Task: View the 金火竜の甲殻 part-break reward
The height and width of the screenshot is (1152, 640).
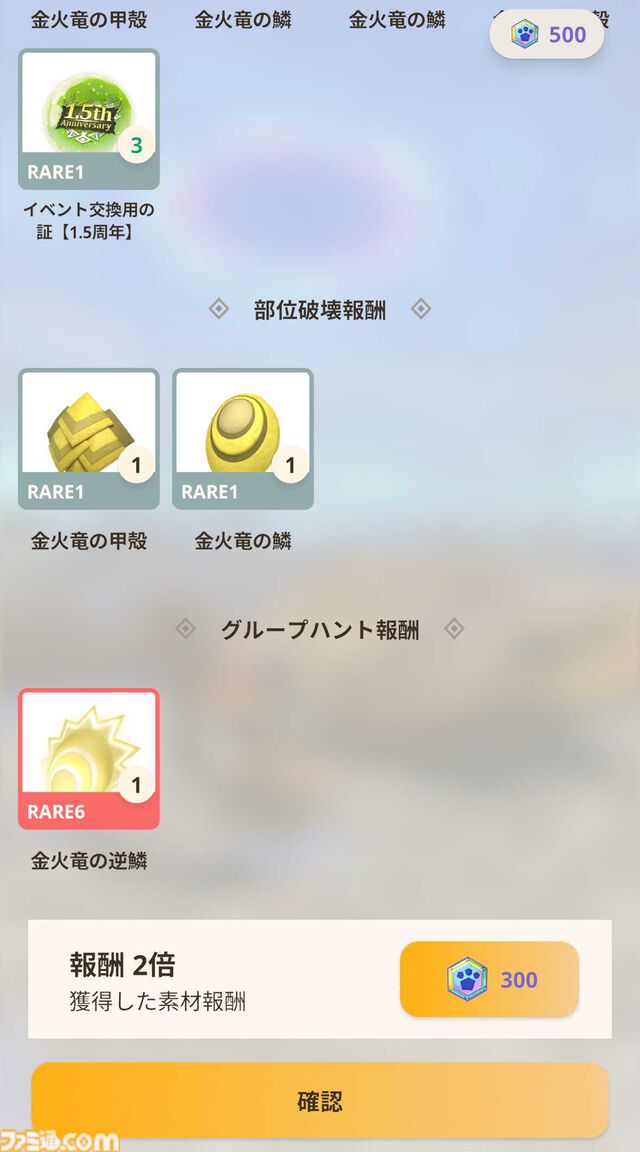Action: [88, 439]
